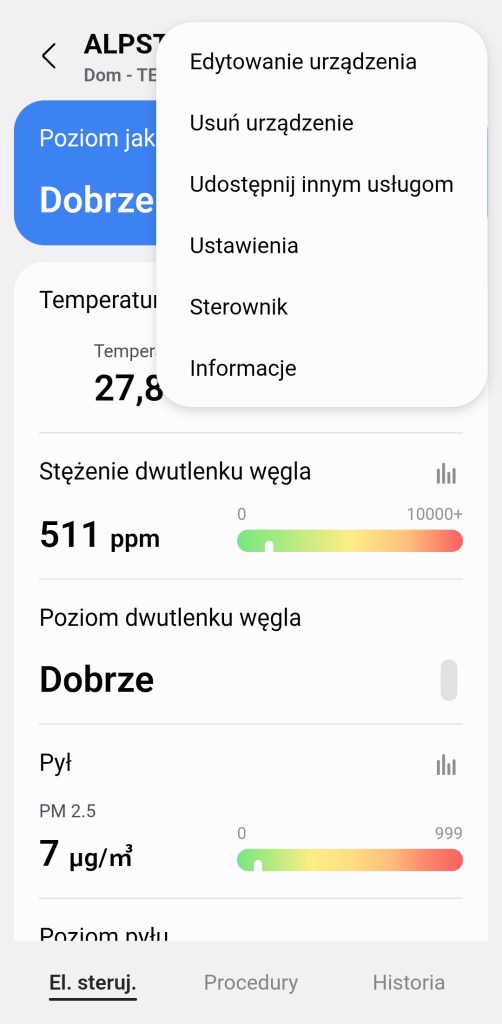Screen dimensions: 502x1024
Task: Open the chart icon for Stężenie dwutlenku węgla
Action: [447, 473]
